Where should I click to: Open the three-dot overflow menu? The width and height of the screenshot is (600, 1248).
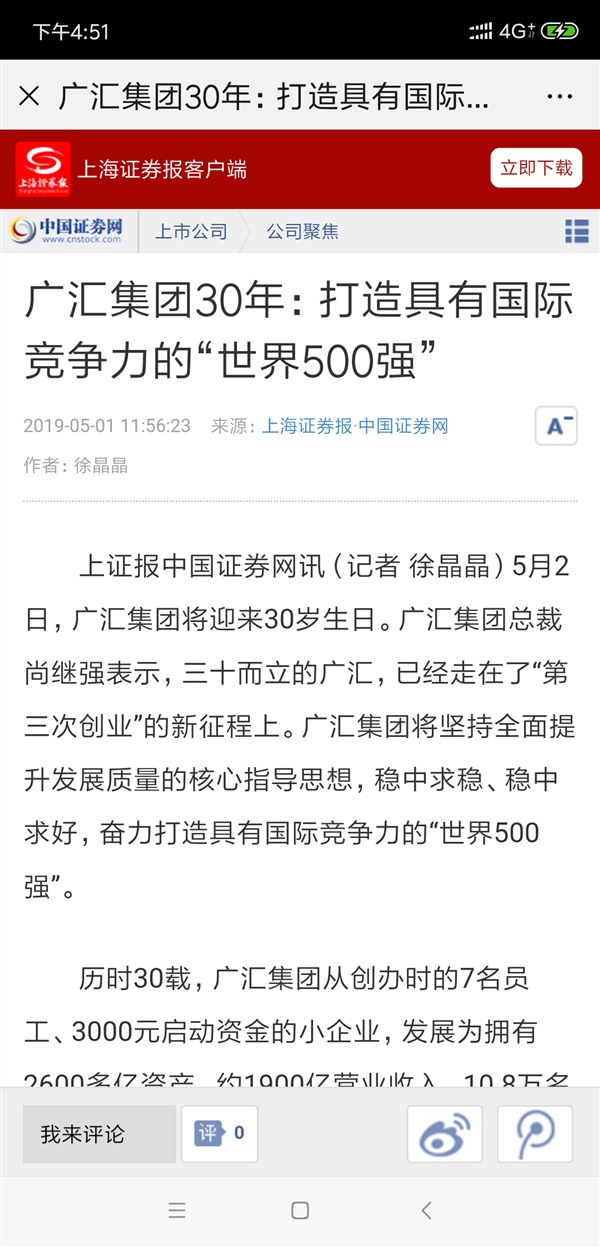coord(561,96)
